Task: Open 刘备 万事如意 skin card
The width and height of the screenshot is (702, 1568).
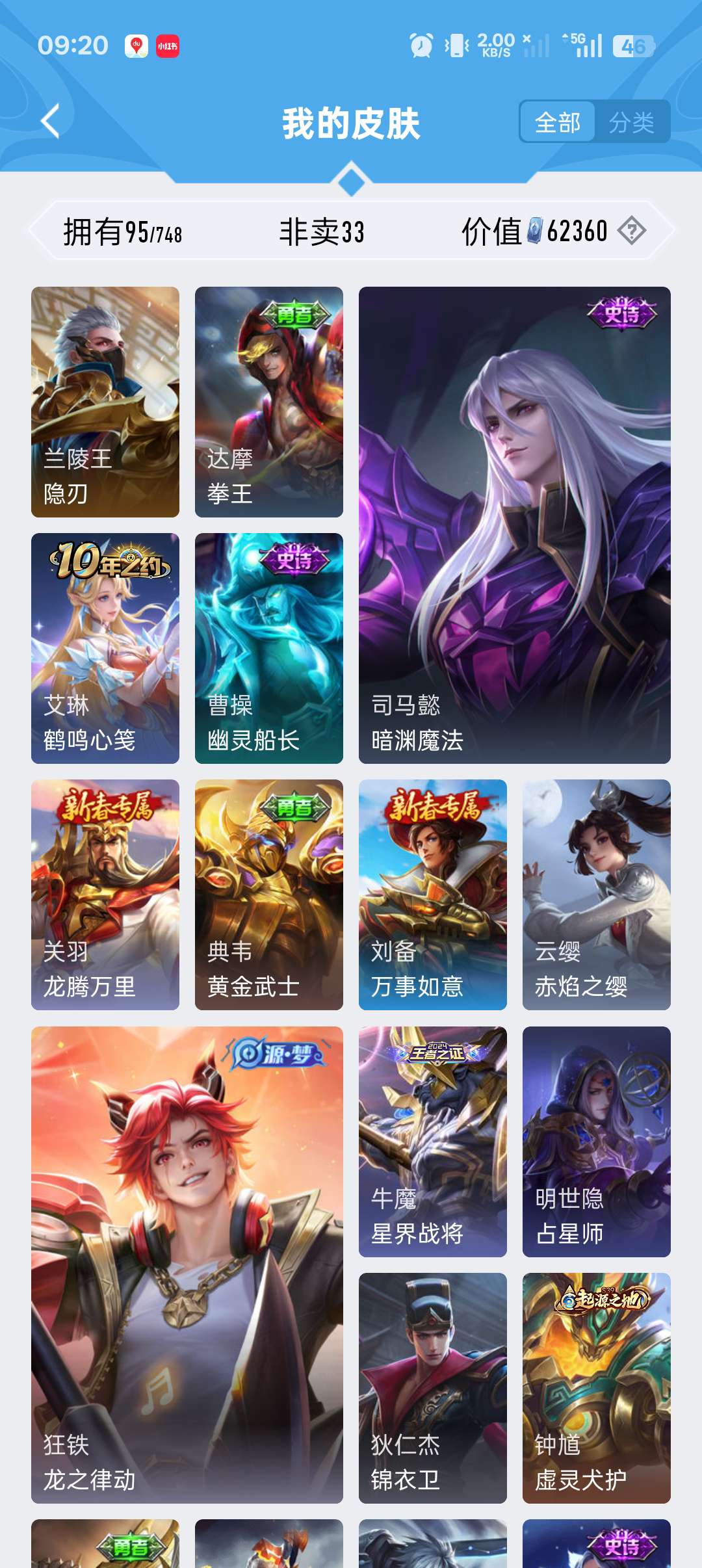Action: (x=433, y=895)
